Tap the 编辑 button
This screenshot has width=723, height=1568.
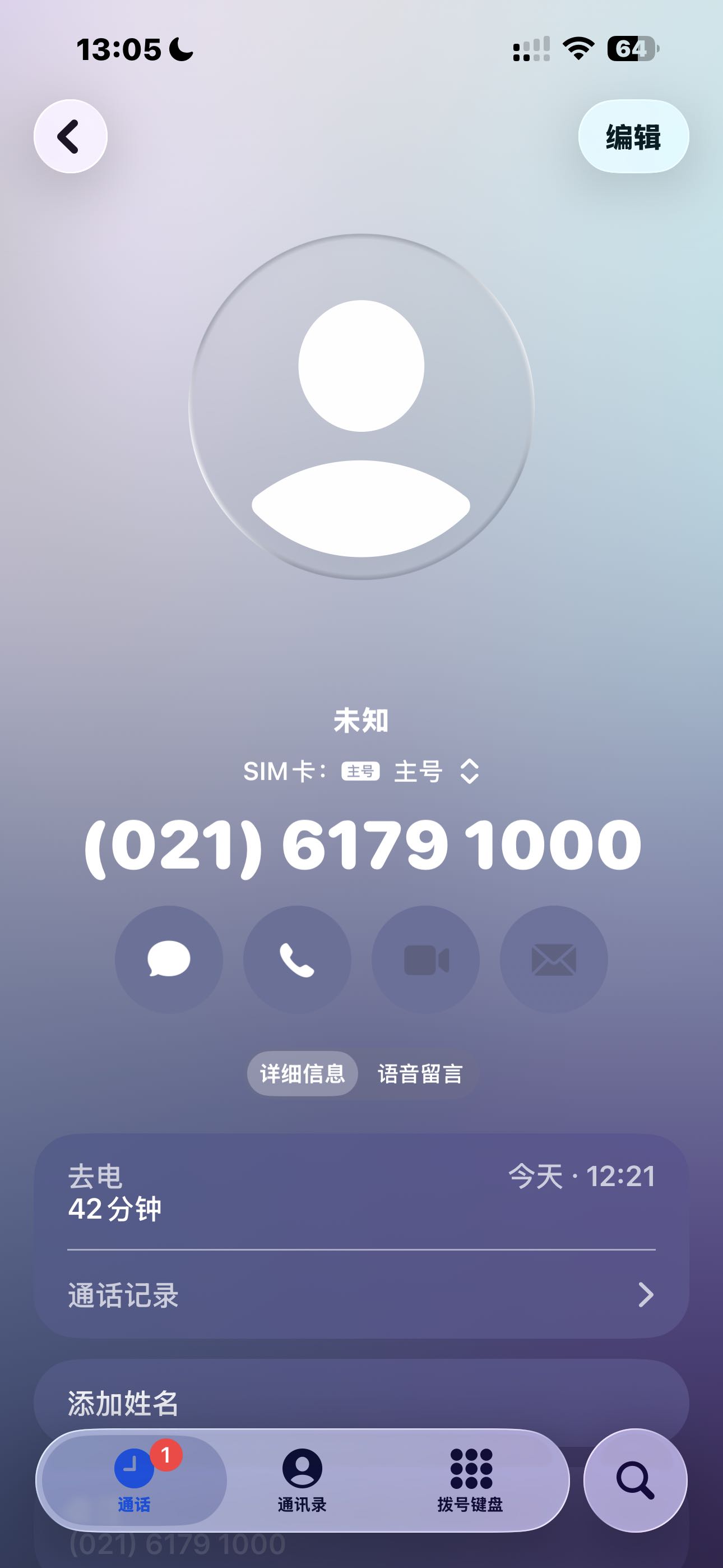[633, 136]
